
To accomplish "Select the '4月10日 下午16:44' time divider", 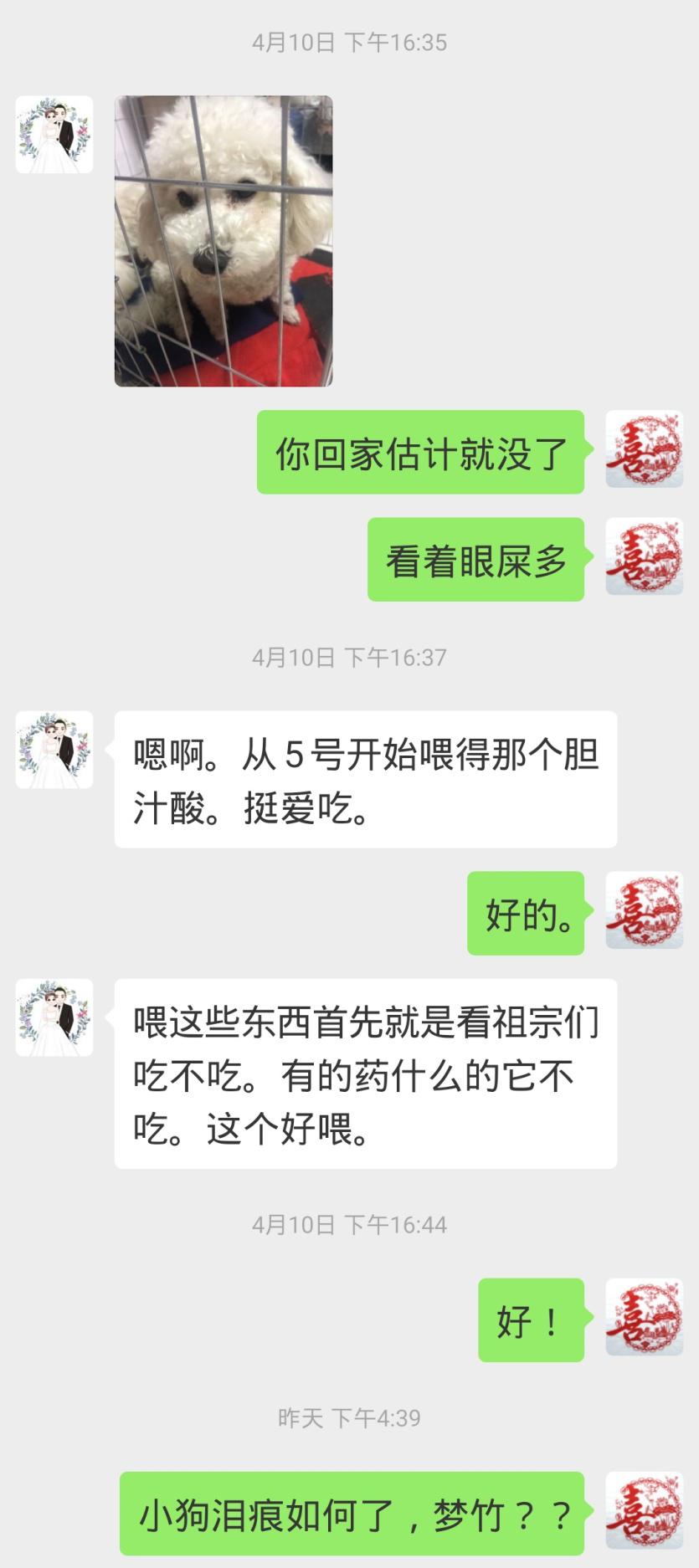I will pos(349,1226).
